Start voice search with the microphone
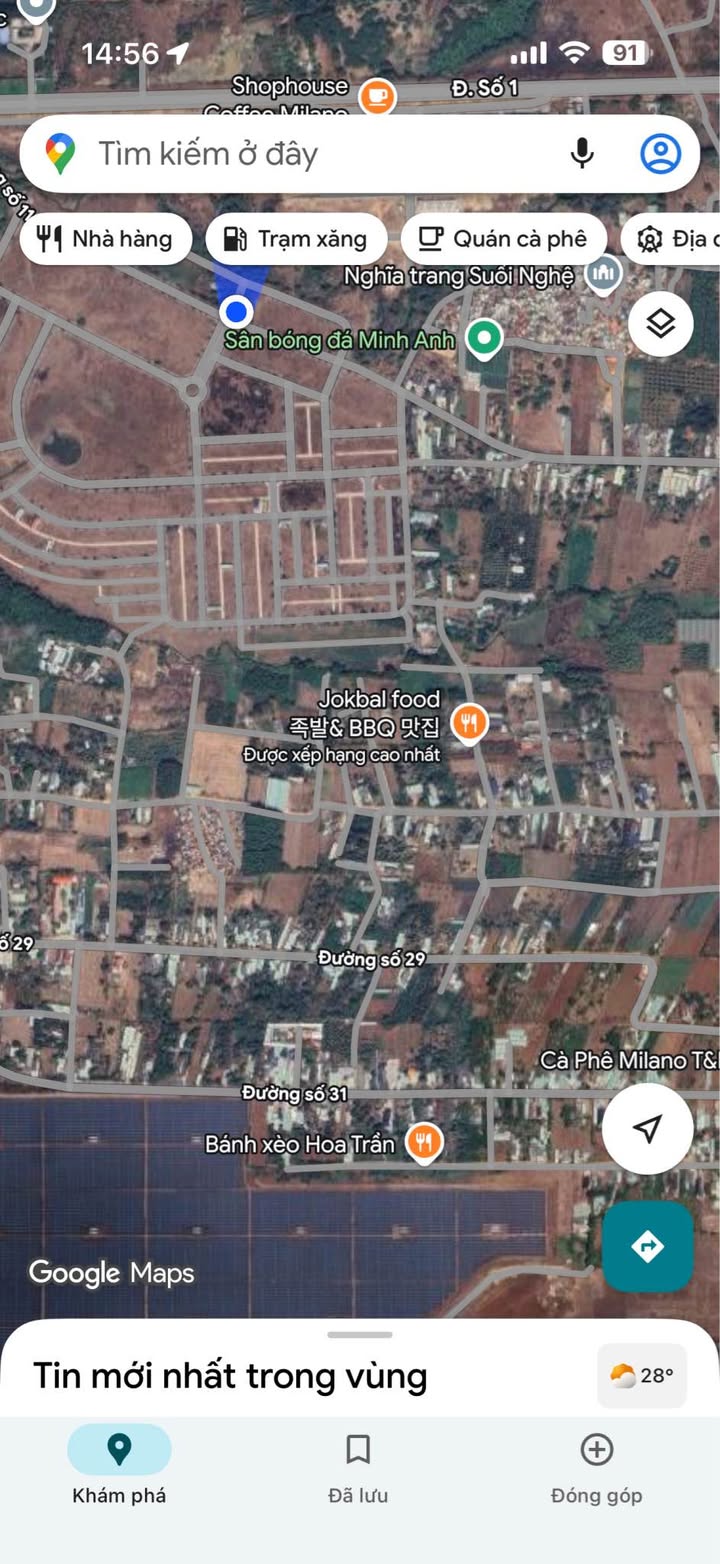Viewport: 720px width, 1564px height. pos(582,154)
